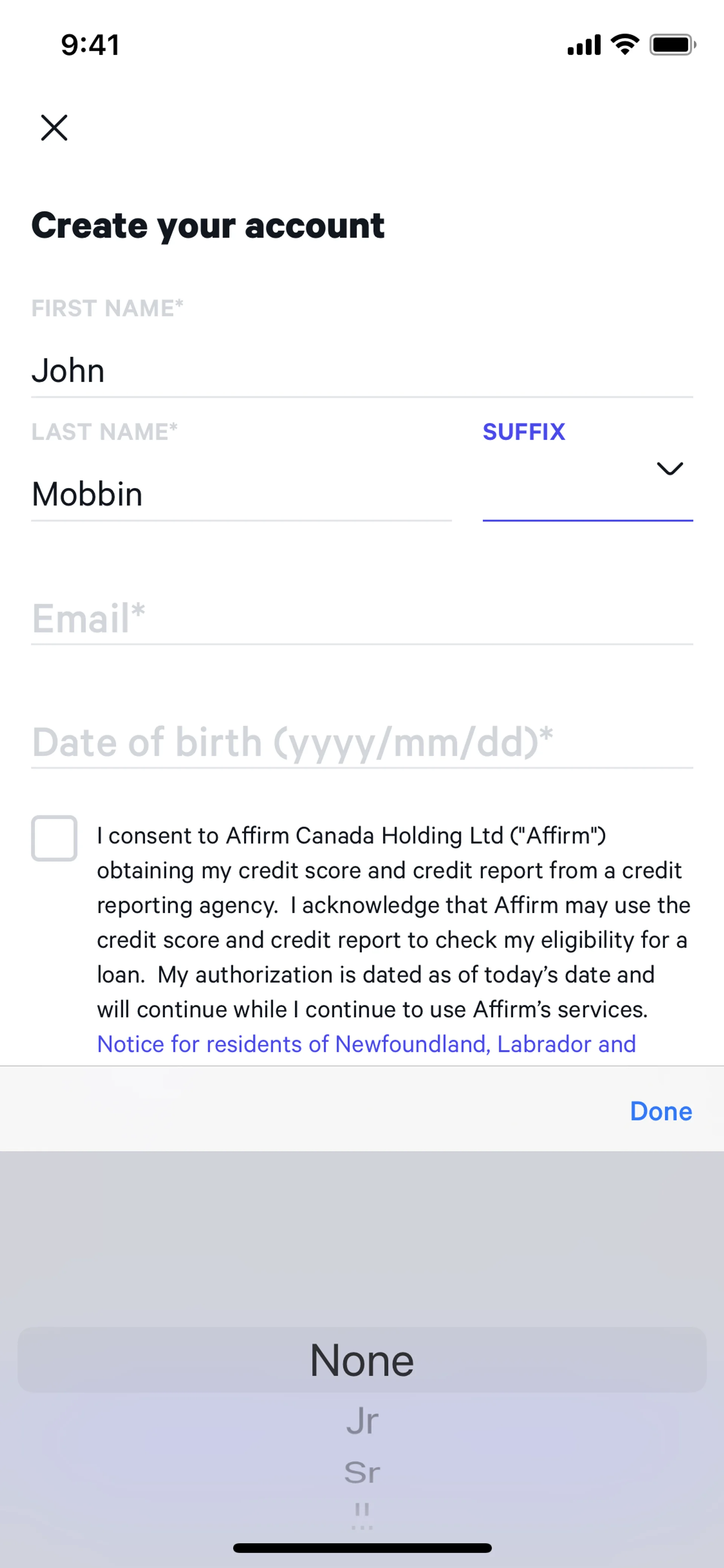This screenshot has height=1568, width=724.
Task: Enter text in the Email field
Action: 361,619
